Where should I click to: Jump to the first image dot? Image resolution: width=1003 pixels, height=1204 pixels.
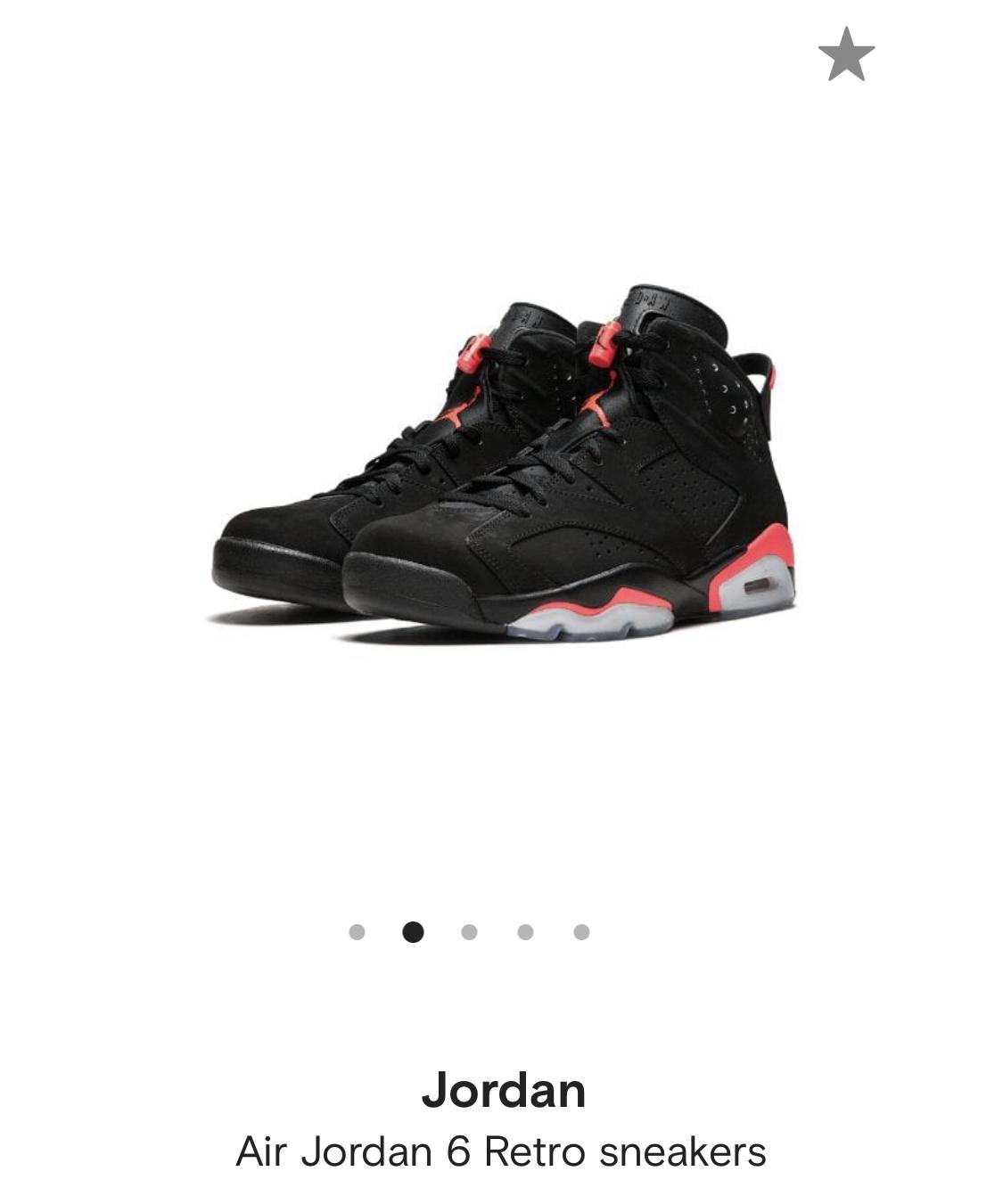point(357,932)
